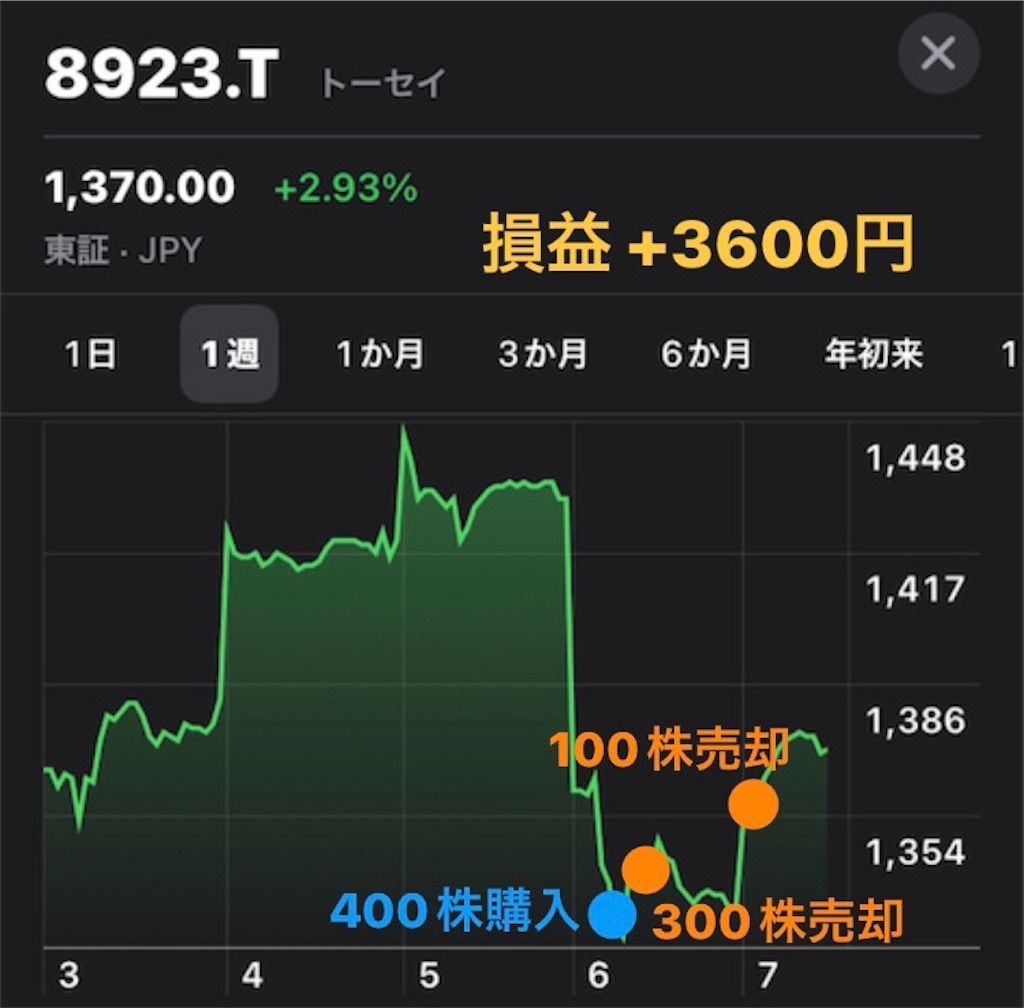1024x1008 pixels.
Task: View the 6か月 price chart
Action: (706, 354)
